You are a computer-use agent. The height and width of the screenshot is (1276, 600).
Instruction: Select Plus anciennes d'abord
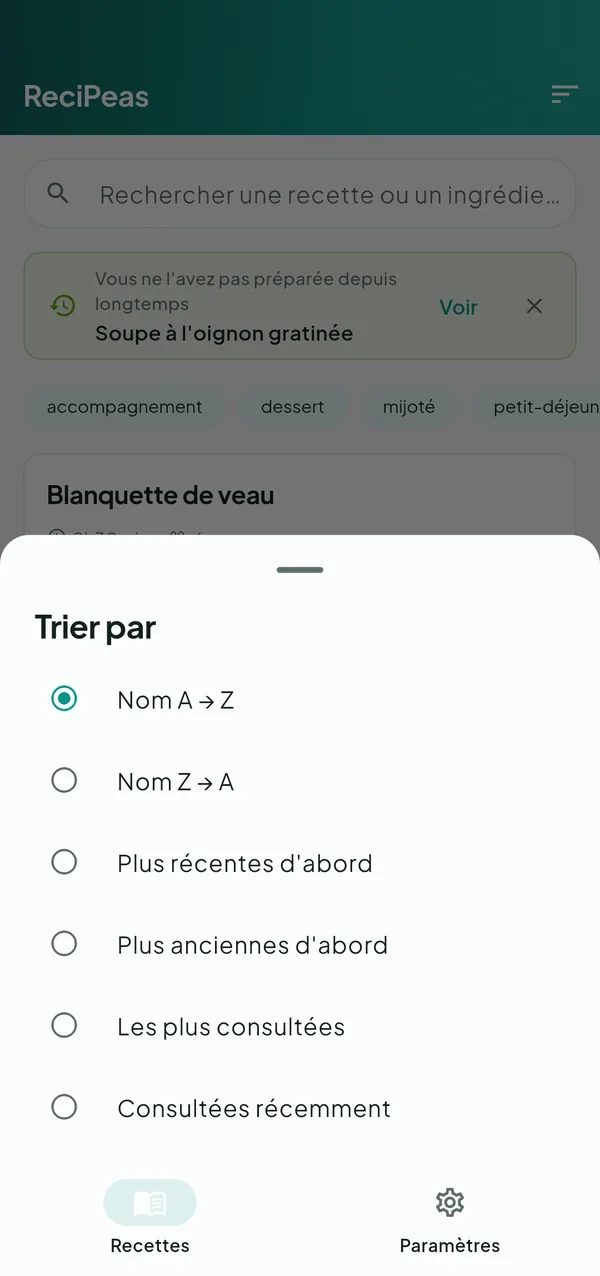coord(300,945)
